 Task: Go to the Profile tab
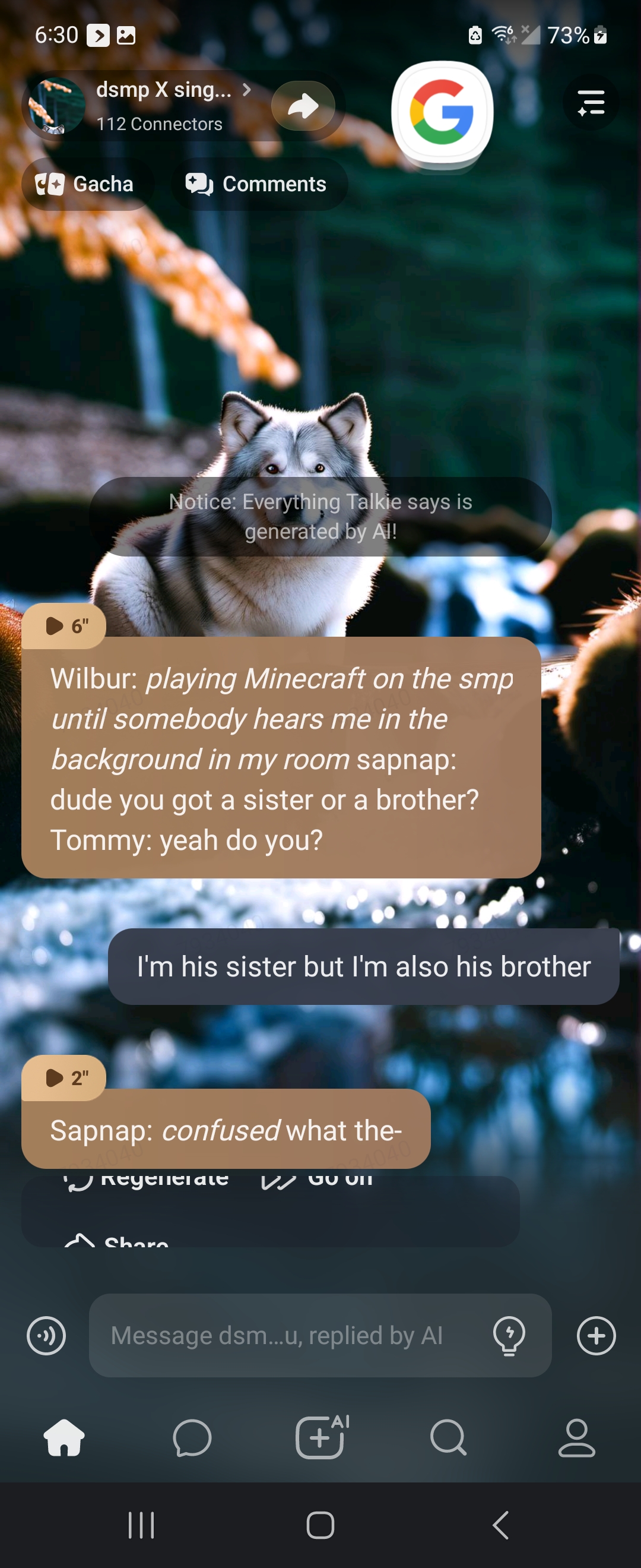point(576,1438)
